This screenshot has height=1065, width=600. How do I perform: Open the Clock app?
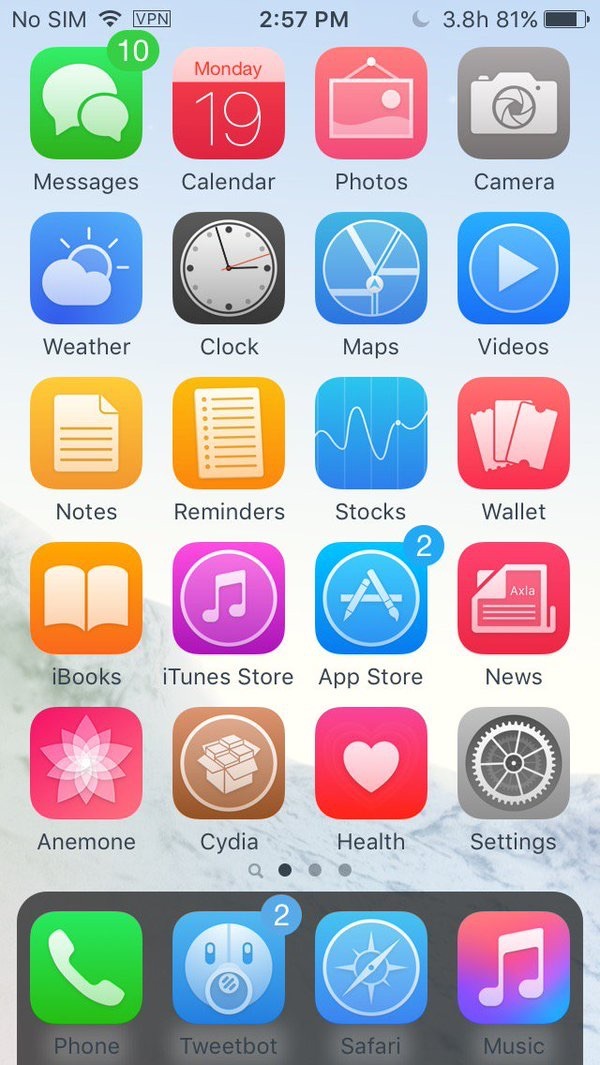coord(228,268)
